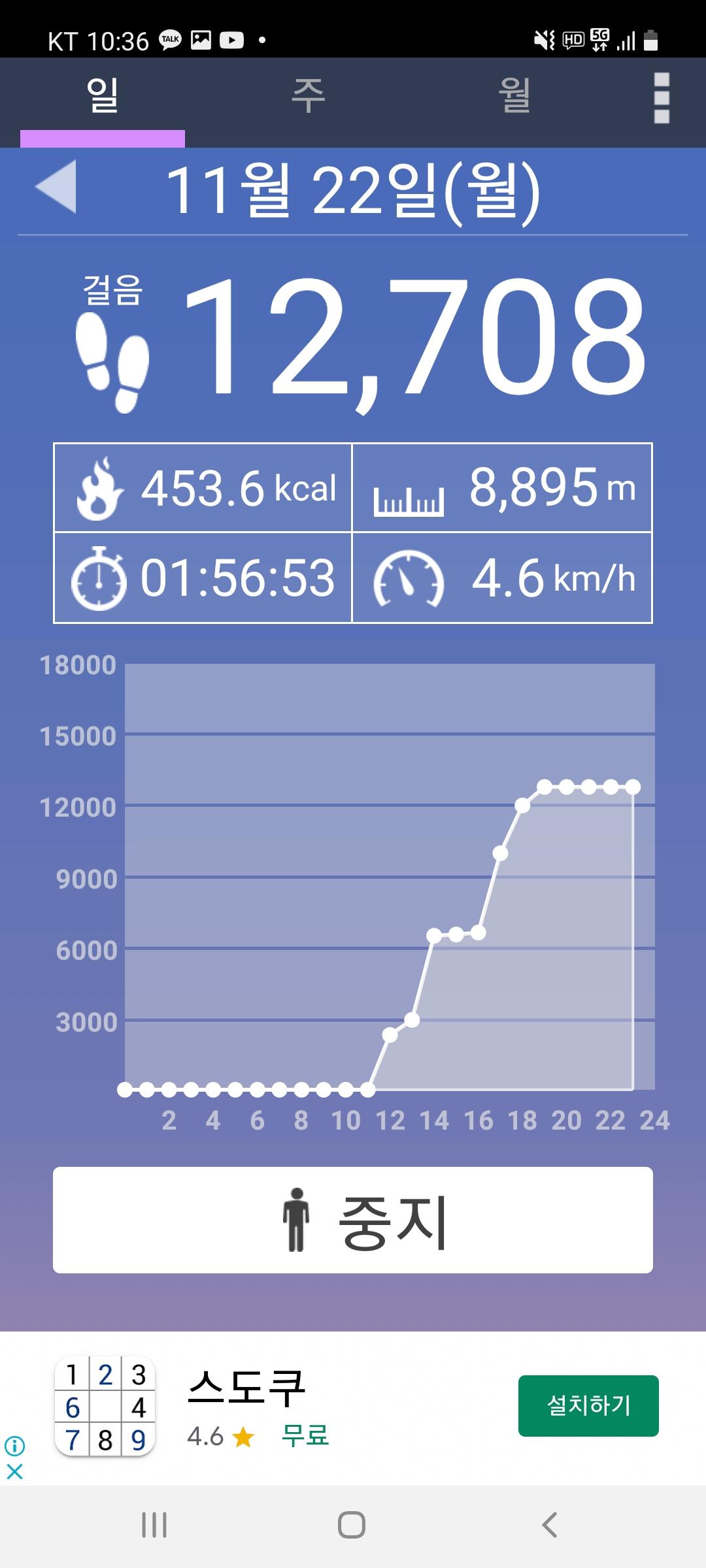Tap the 중지 button to stop counting
The height and width of the screenshot is (1568, 706).
pos(353,1220)
